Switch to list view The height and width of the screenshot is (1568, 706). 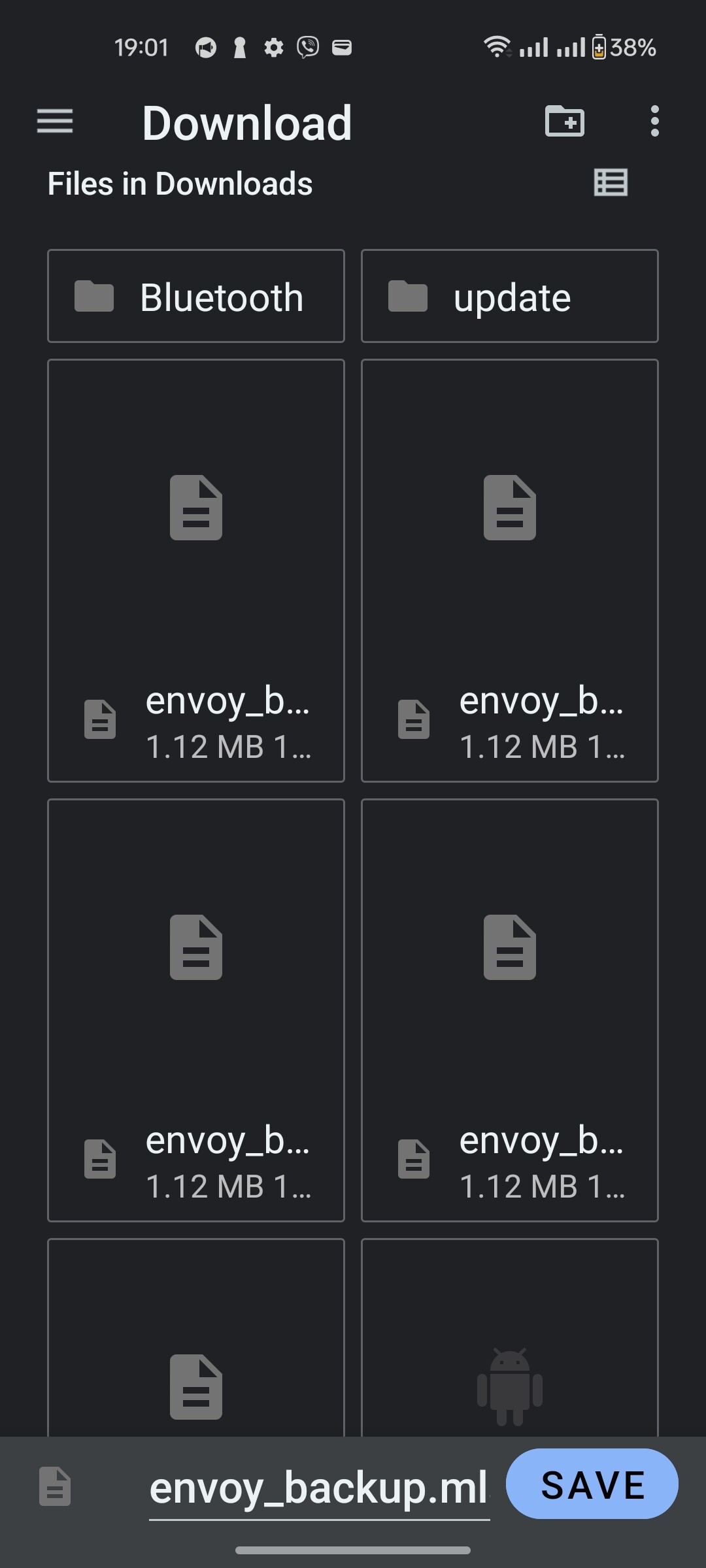pos(611,182)
